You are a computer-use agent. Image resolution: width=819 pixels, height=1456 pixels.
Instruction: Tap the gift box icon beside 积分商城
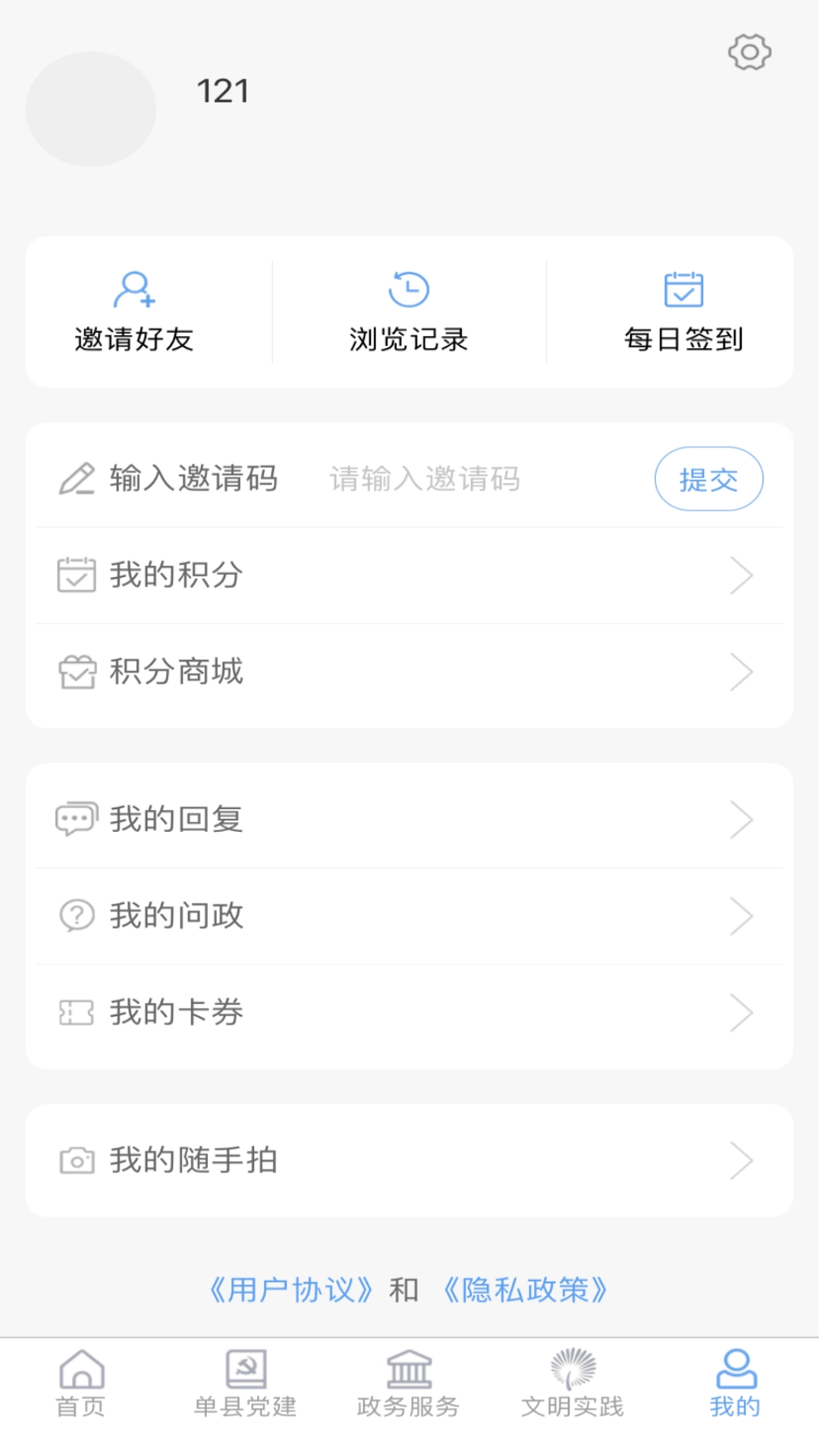pos(76,670)
